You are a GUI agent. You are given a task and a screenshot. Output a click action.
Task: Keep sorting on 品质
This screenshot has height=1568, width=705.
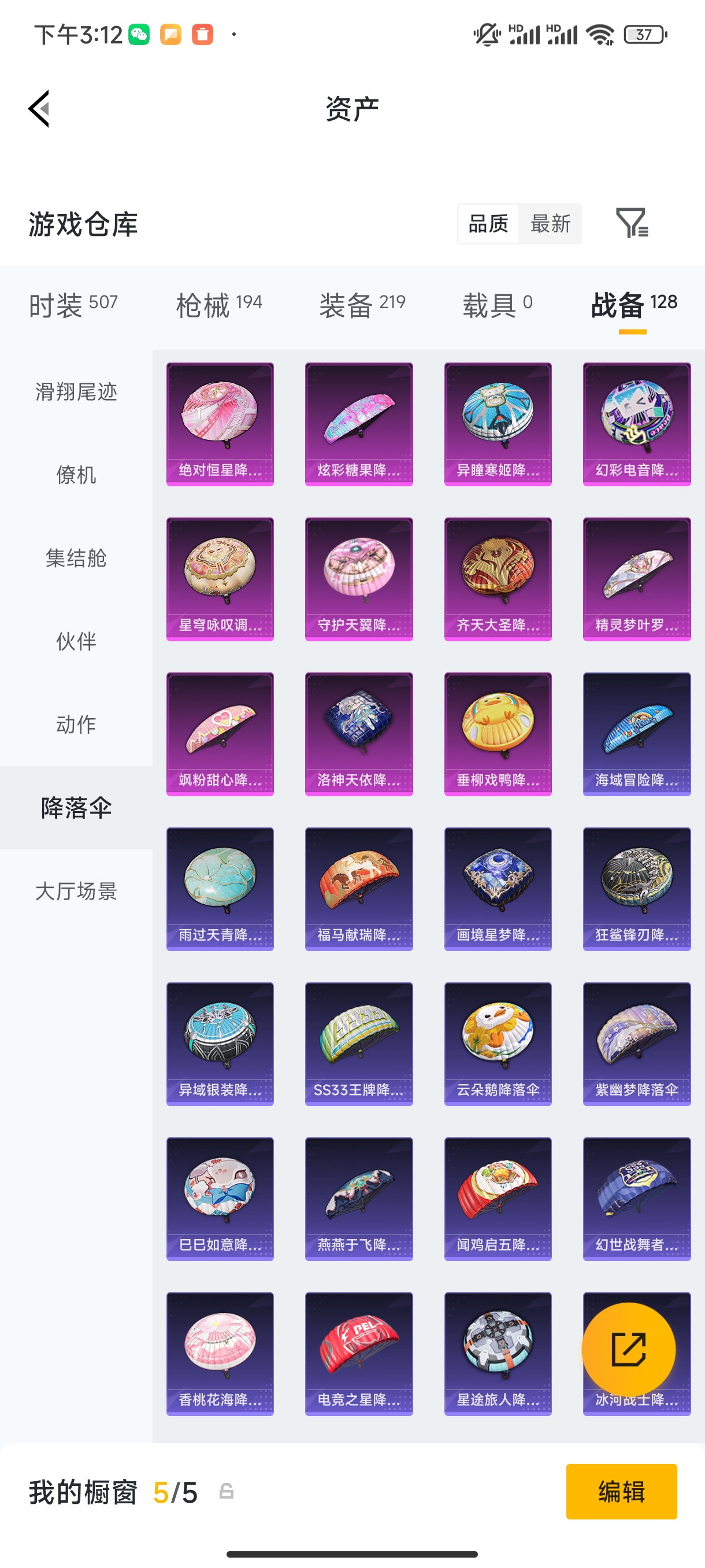pos(487,224)
